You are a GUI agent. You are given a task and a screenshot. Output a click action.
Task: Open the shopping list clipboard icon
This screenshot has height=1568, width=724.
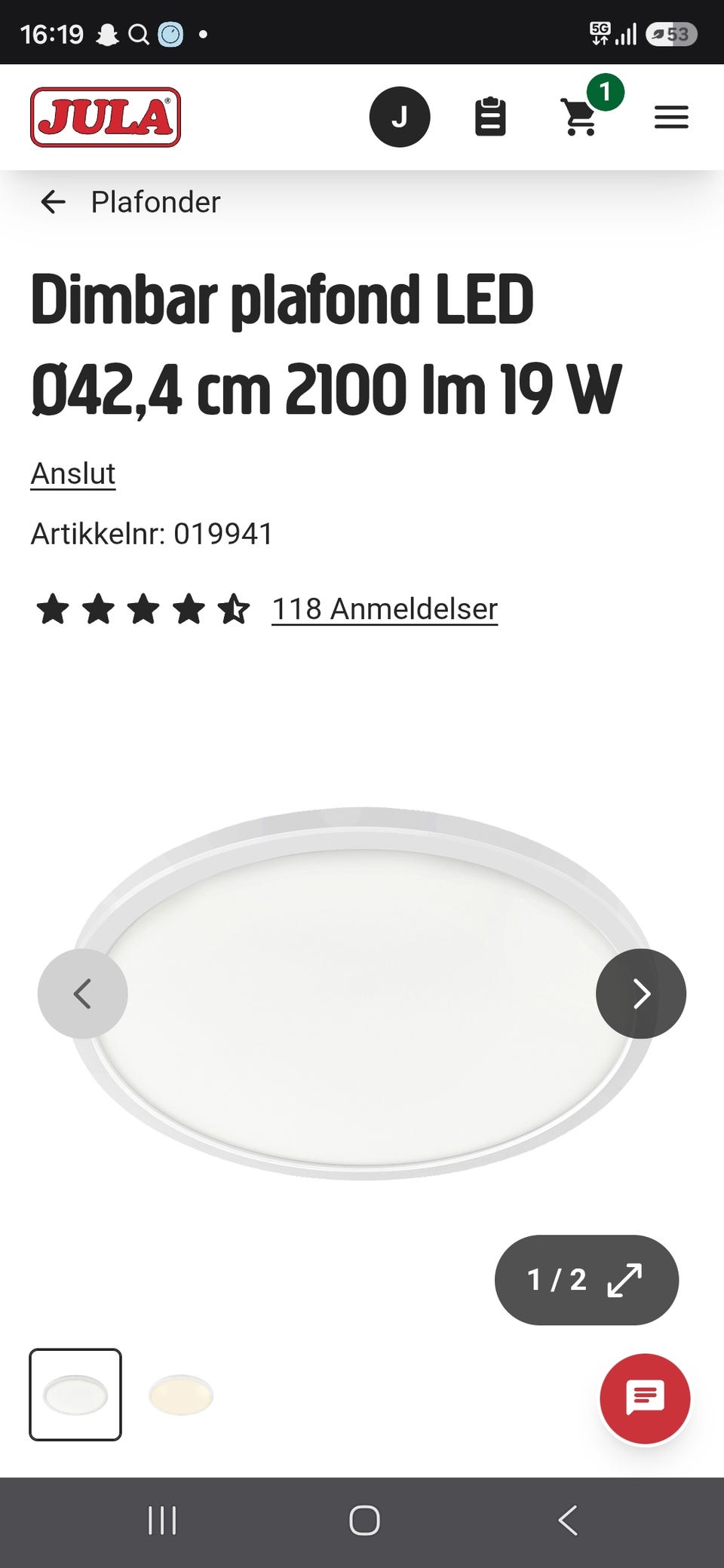point(490,117)
